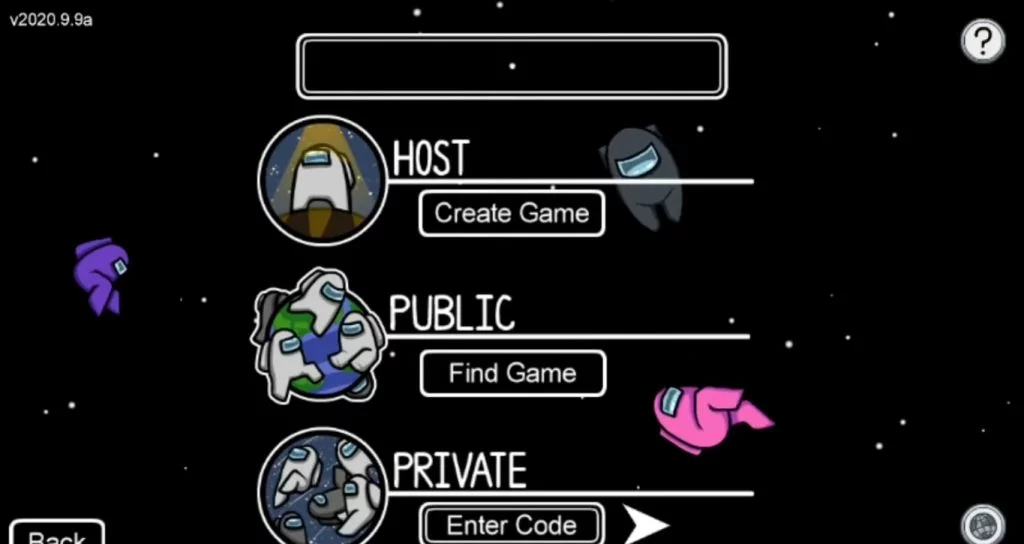Go back with the Back button
Screen dimensions: 1024x544
tap(56, 534)
